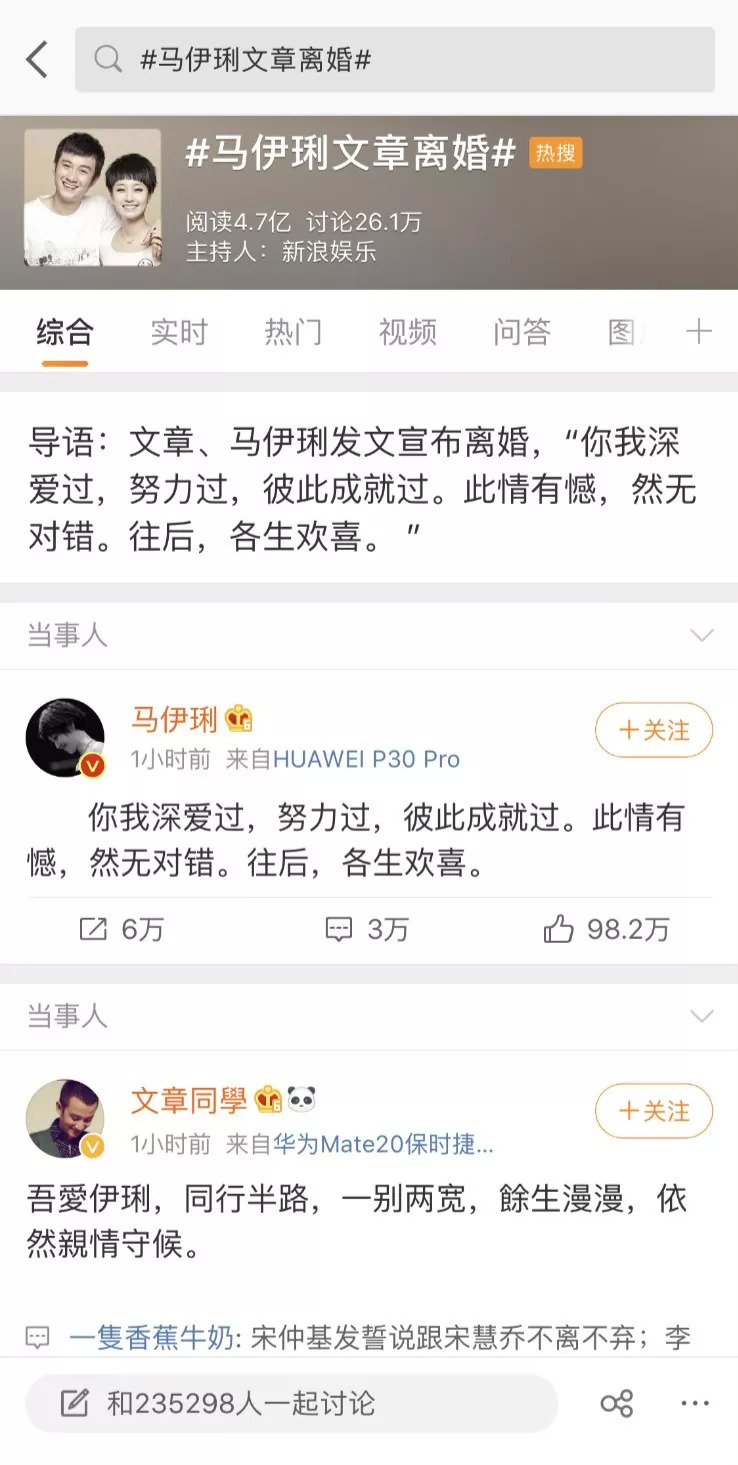
Task: Open the plus icon beside the tabs
Action: point(698,332)
